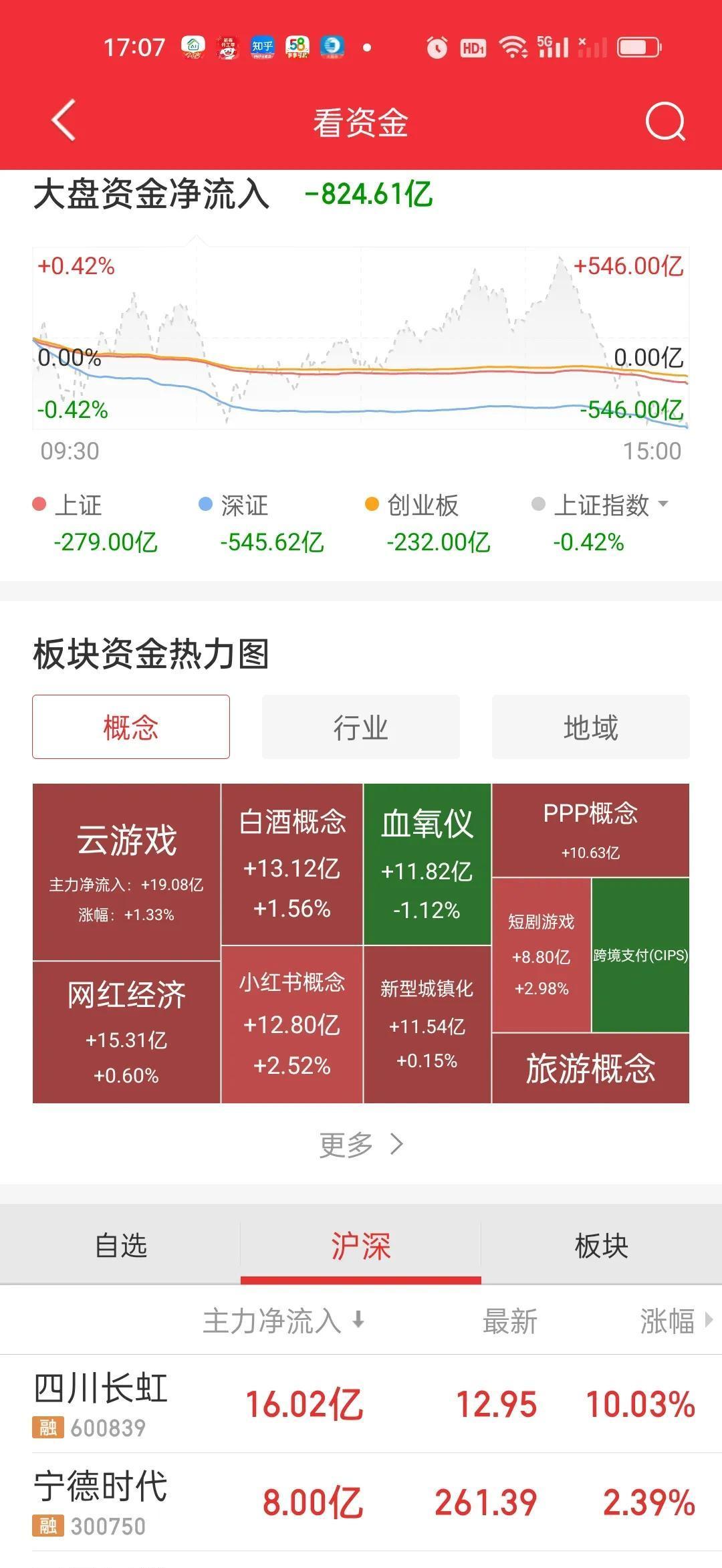Switch to the 行业 heatmap tab
722x1568 pixels.
click(x=361, y=727)
